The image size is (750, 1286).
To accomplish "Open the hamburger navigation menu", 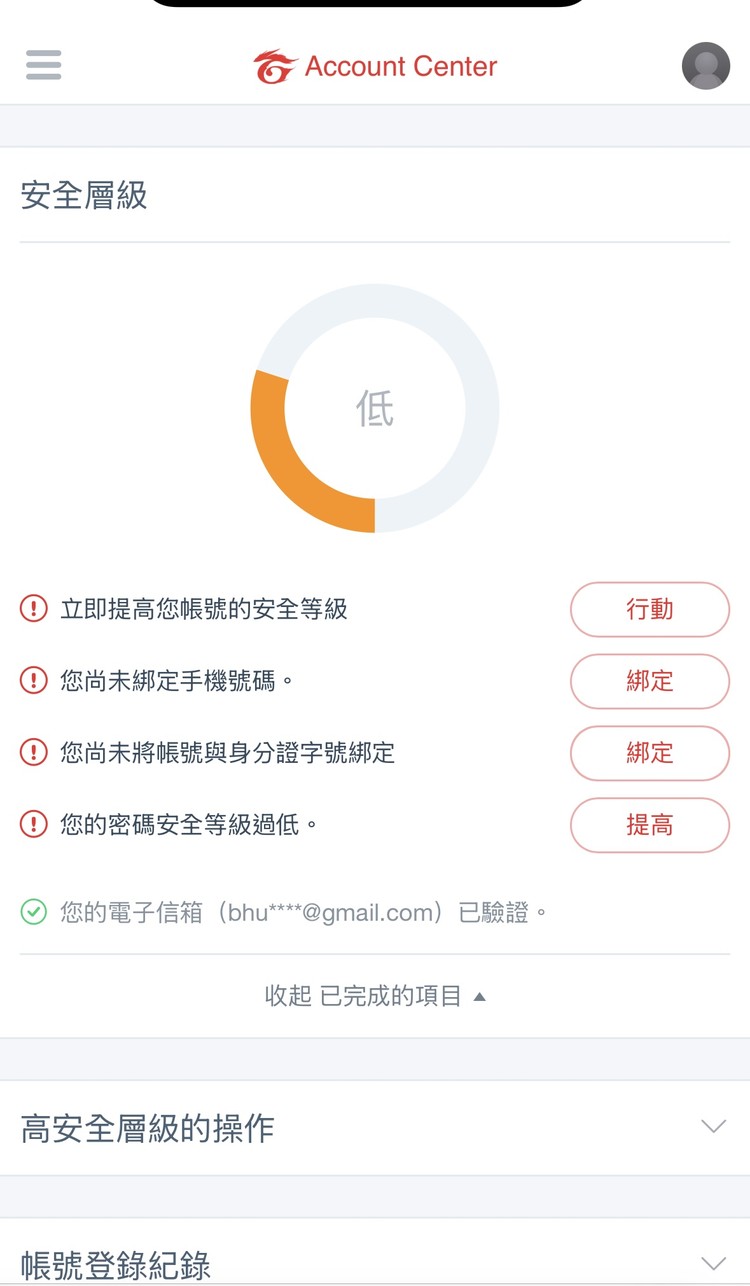I will tap(43, 65).
